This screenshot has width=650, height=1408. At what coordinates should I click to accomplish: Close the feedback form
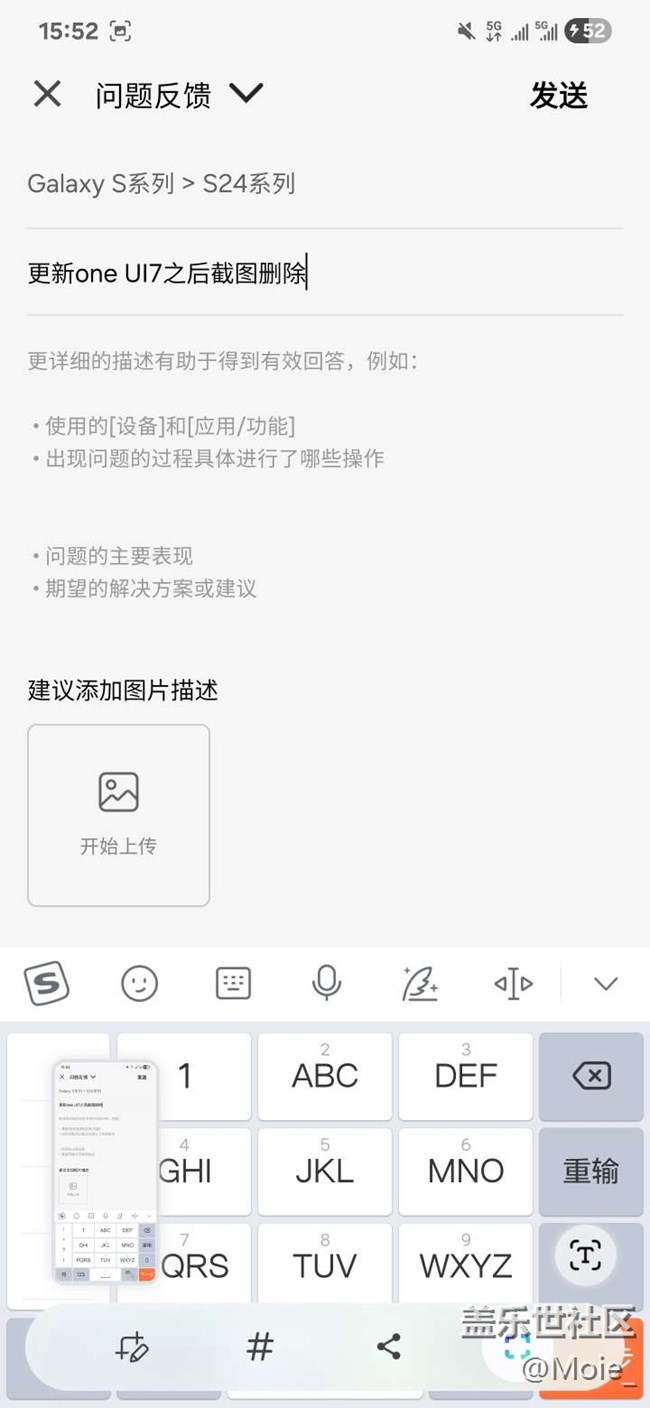tap(47, 94)
